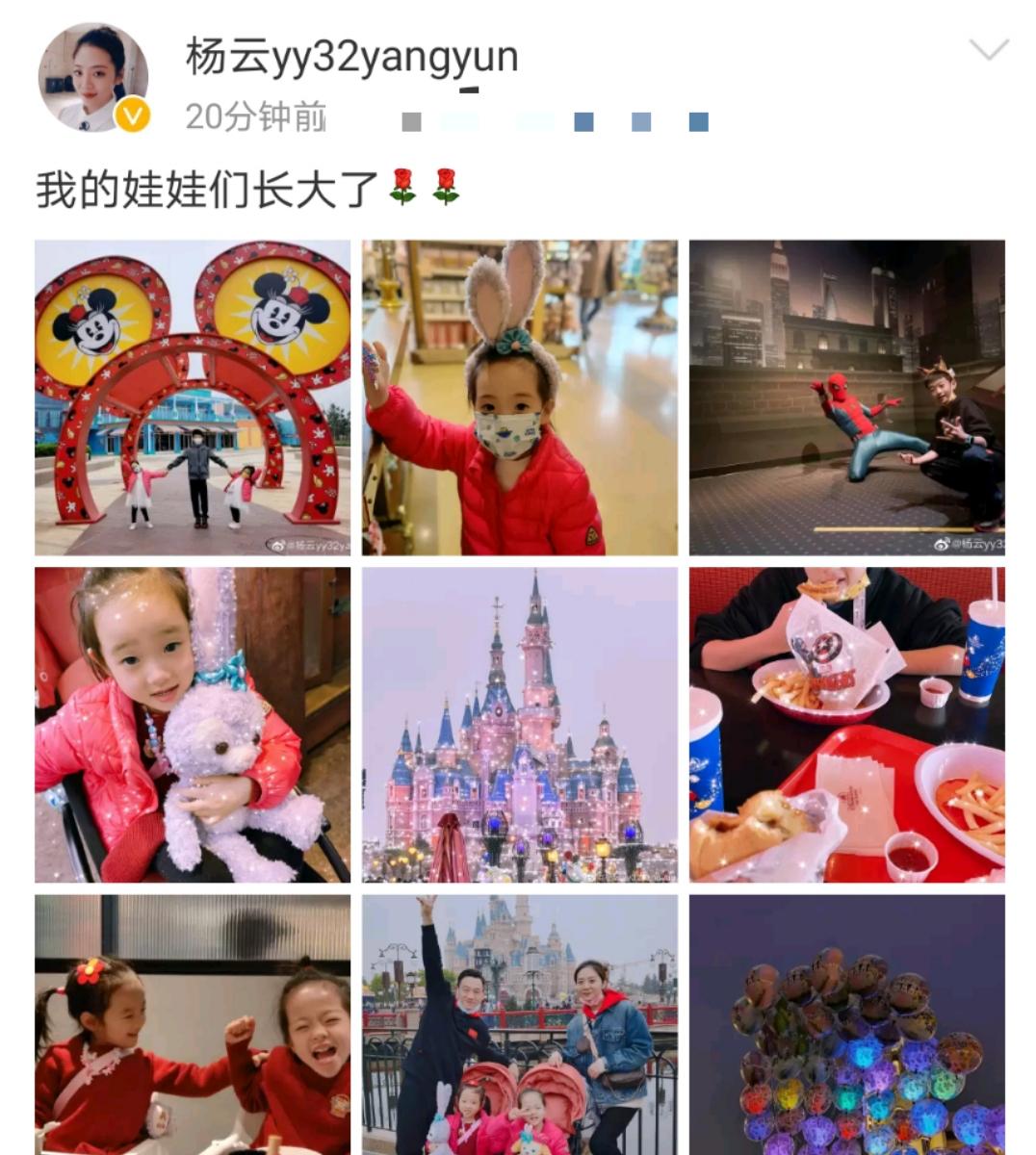1036x1155 pixels.
Task: Open the Spider-Man pose photo
Action: click(847, 398)
